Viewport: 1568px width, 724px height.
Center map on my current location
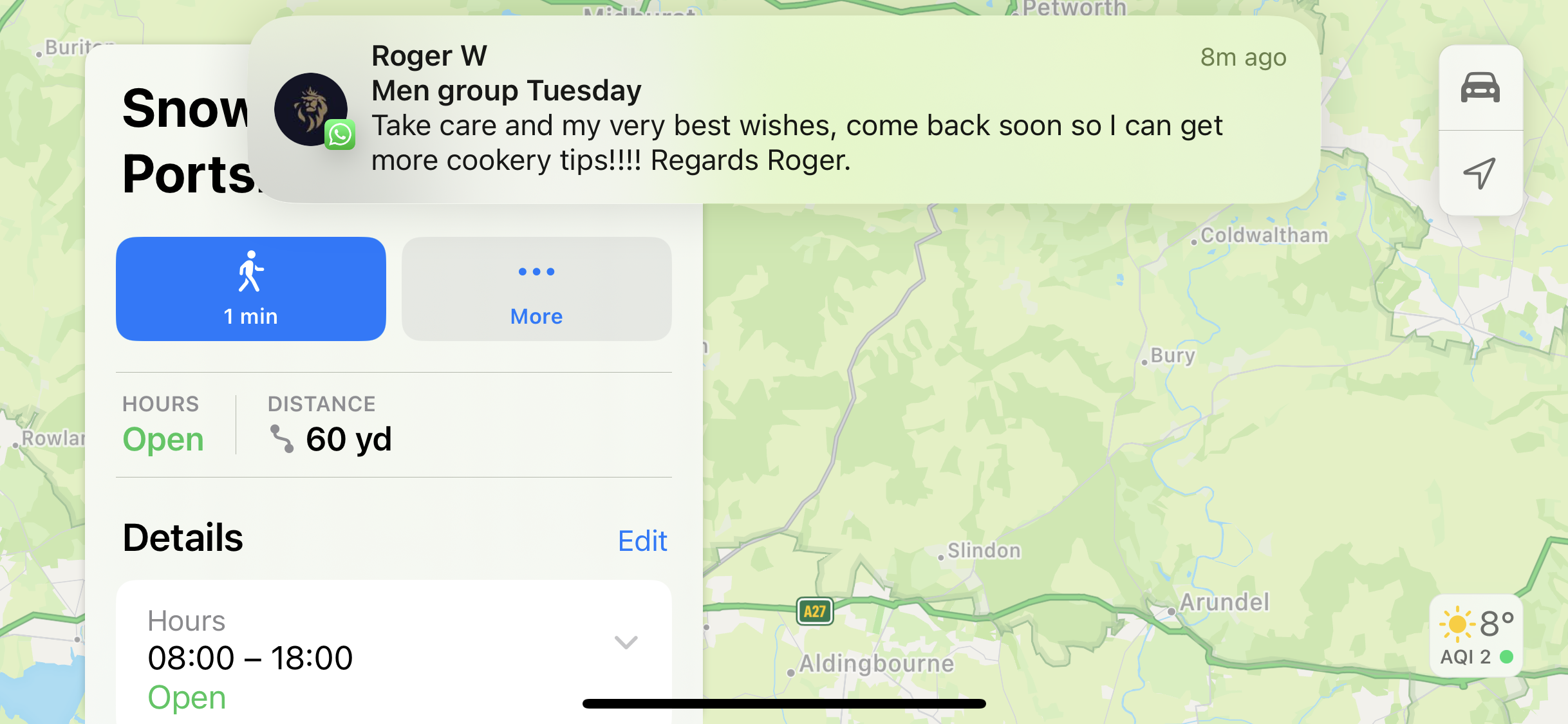[1480, 173]
